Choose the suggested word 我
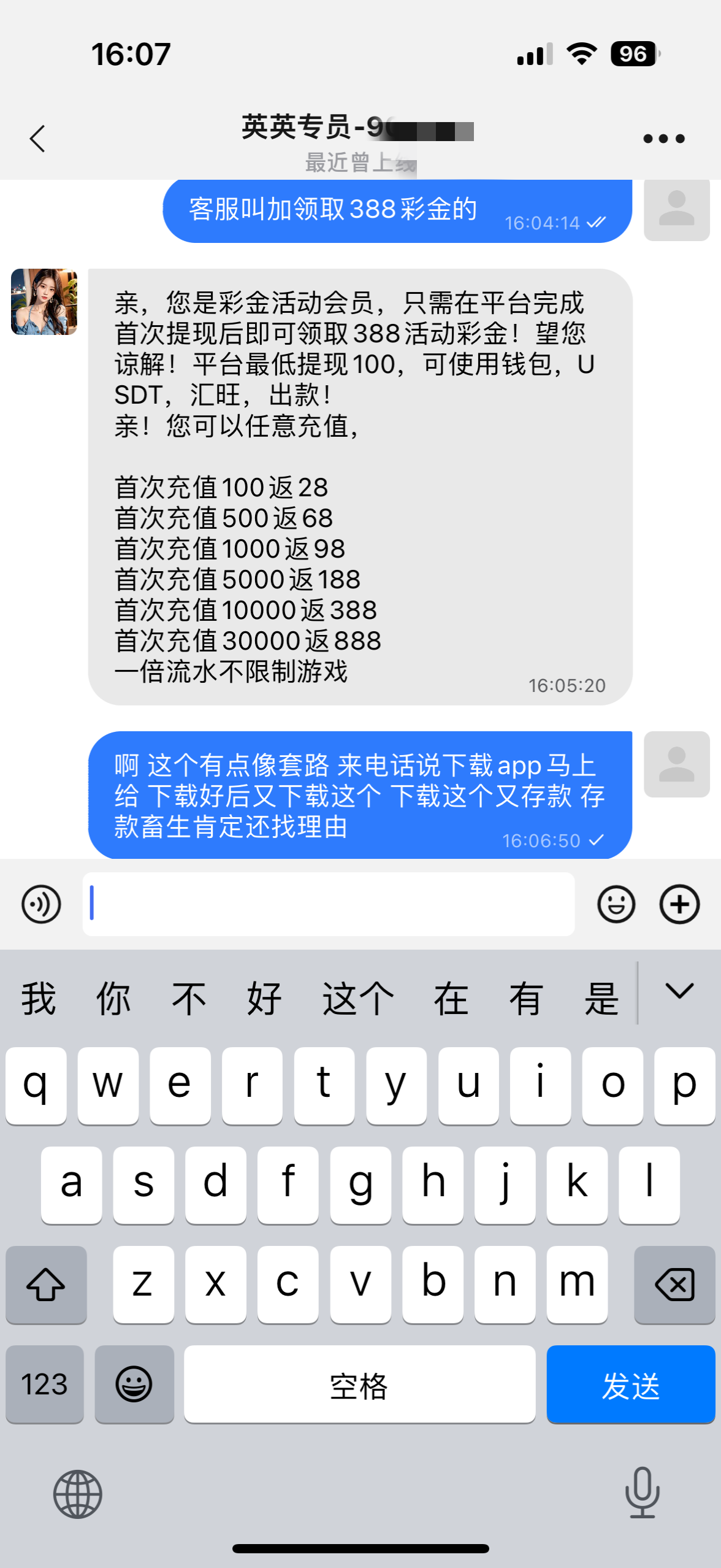 39,999
